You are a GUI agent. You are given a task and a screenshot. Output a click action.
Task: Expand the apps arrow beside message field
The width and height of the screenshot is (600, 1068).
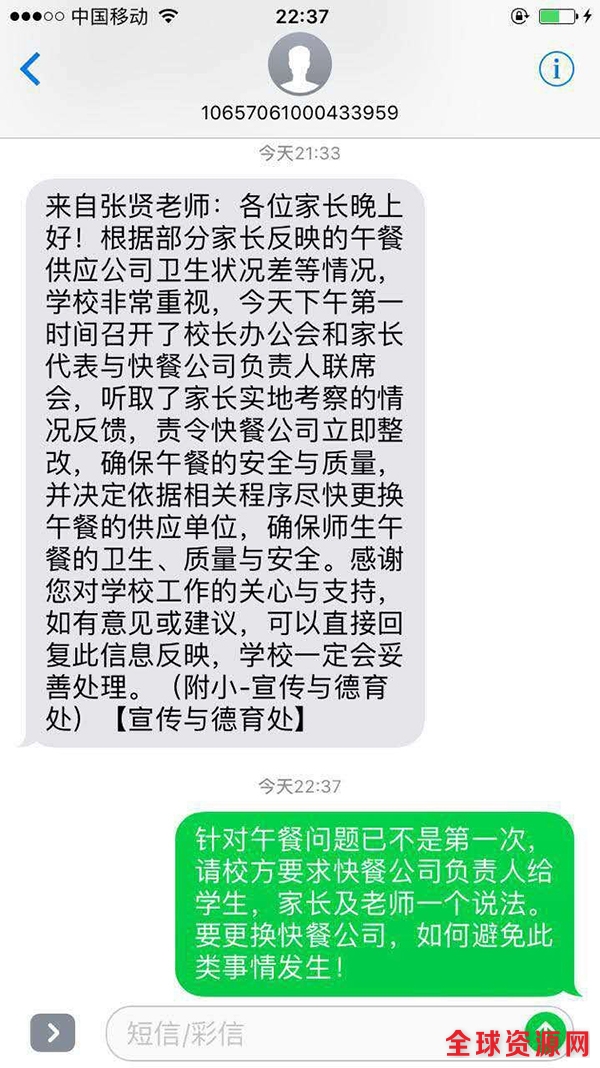click(x=53, y=1031)
